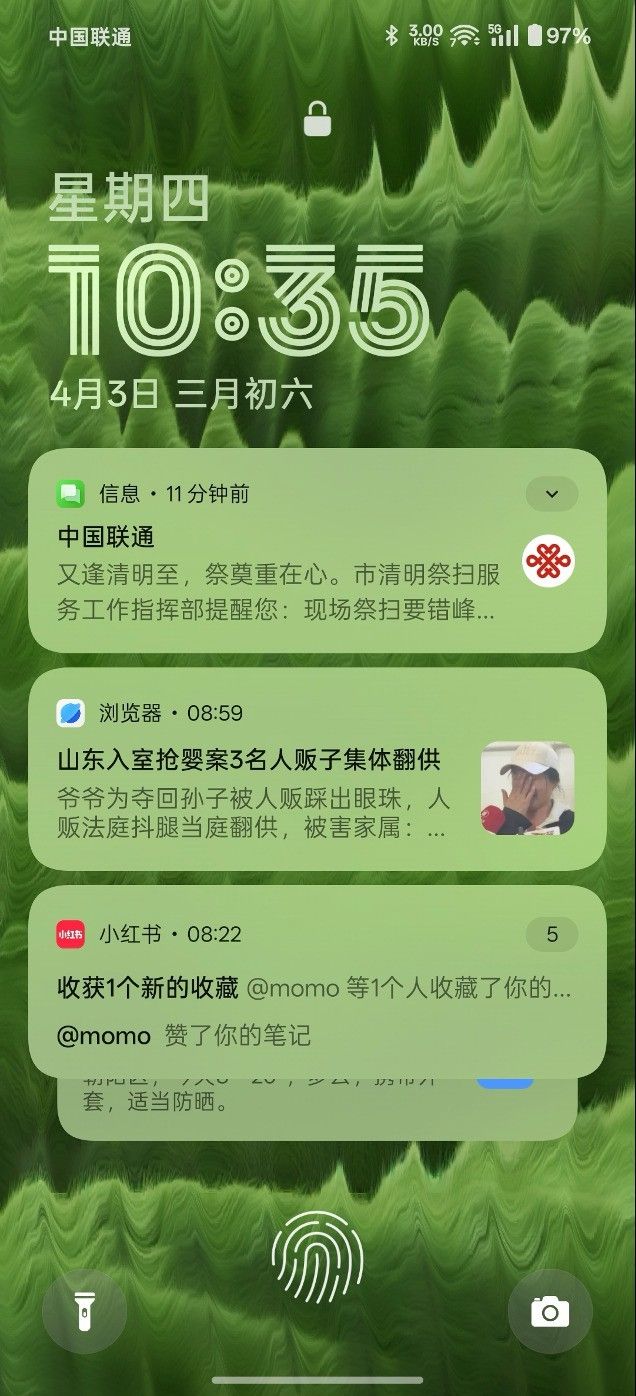Turn on the flashlight
636x1396 pixels.
[x=85, y=1310]
